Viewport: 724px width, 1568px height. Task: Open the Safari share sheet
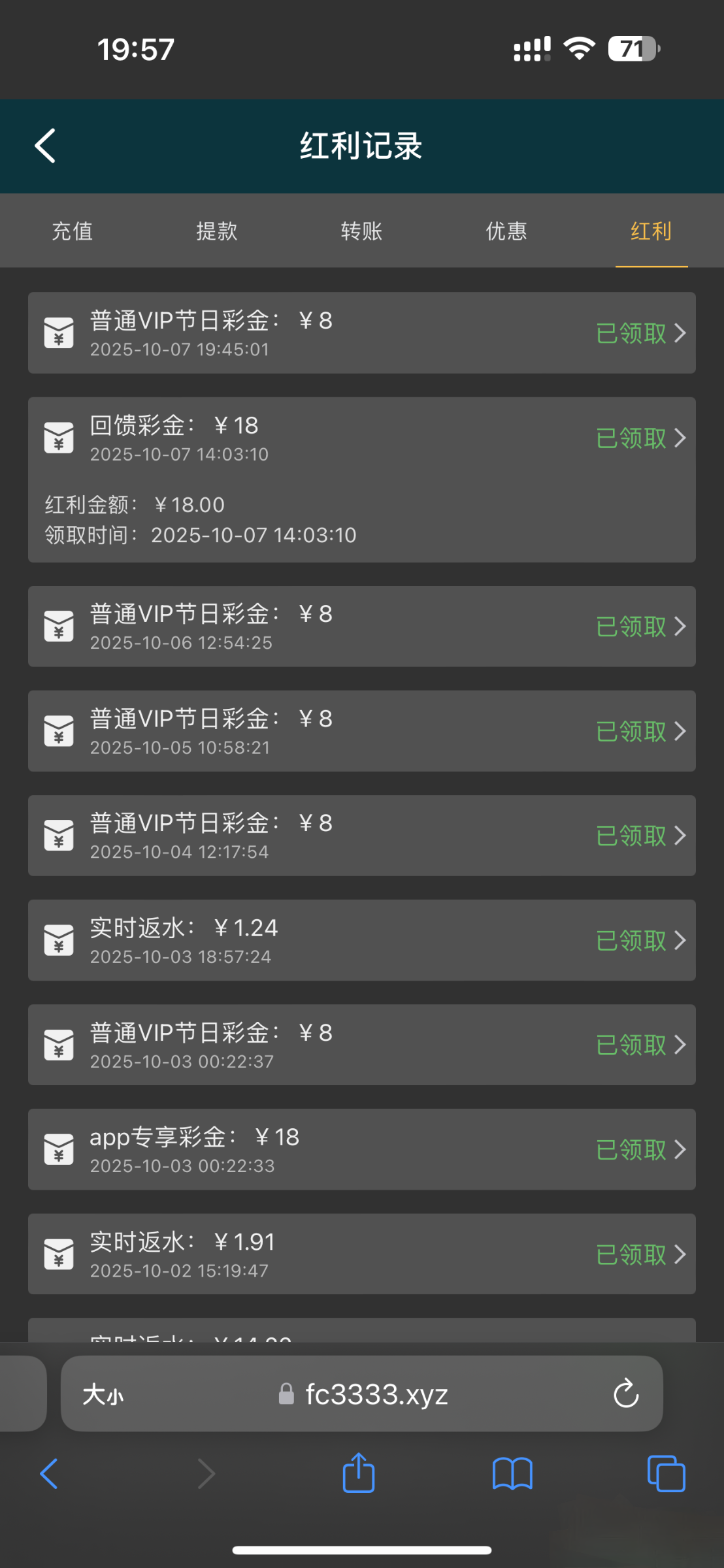coord(359,1474)
